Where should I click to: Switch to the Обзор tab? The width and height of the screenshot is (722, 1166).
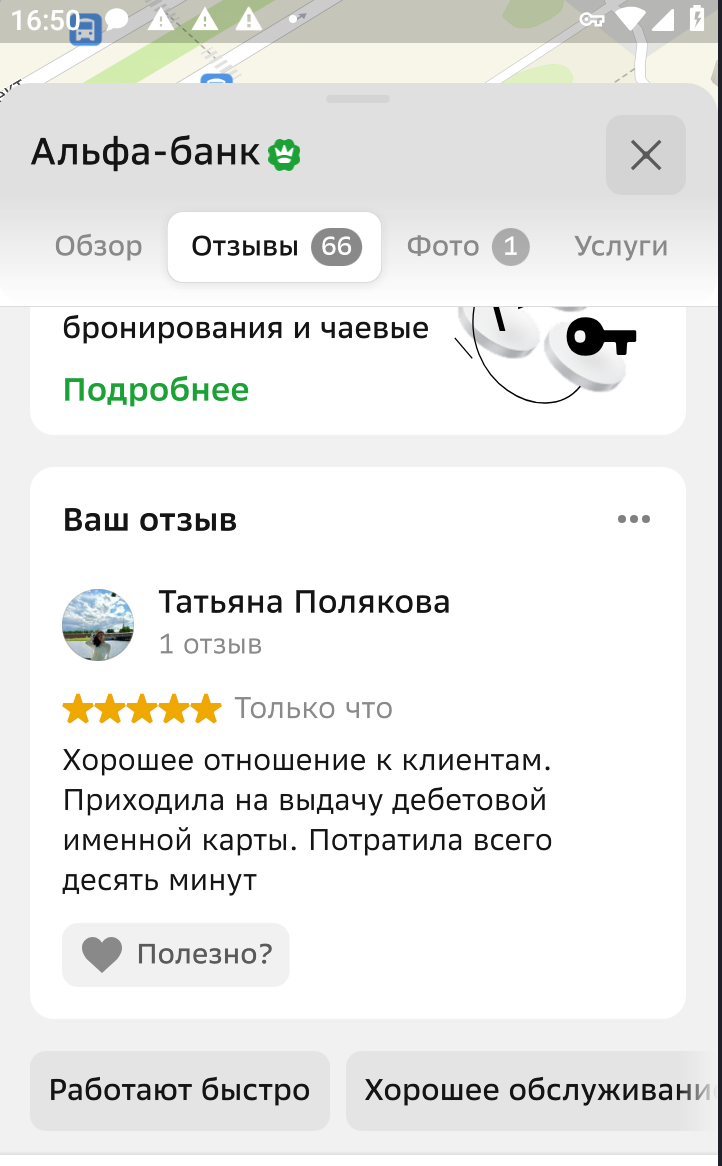(98, 246)
